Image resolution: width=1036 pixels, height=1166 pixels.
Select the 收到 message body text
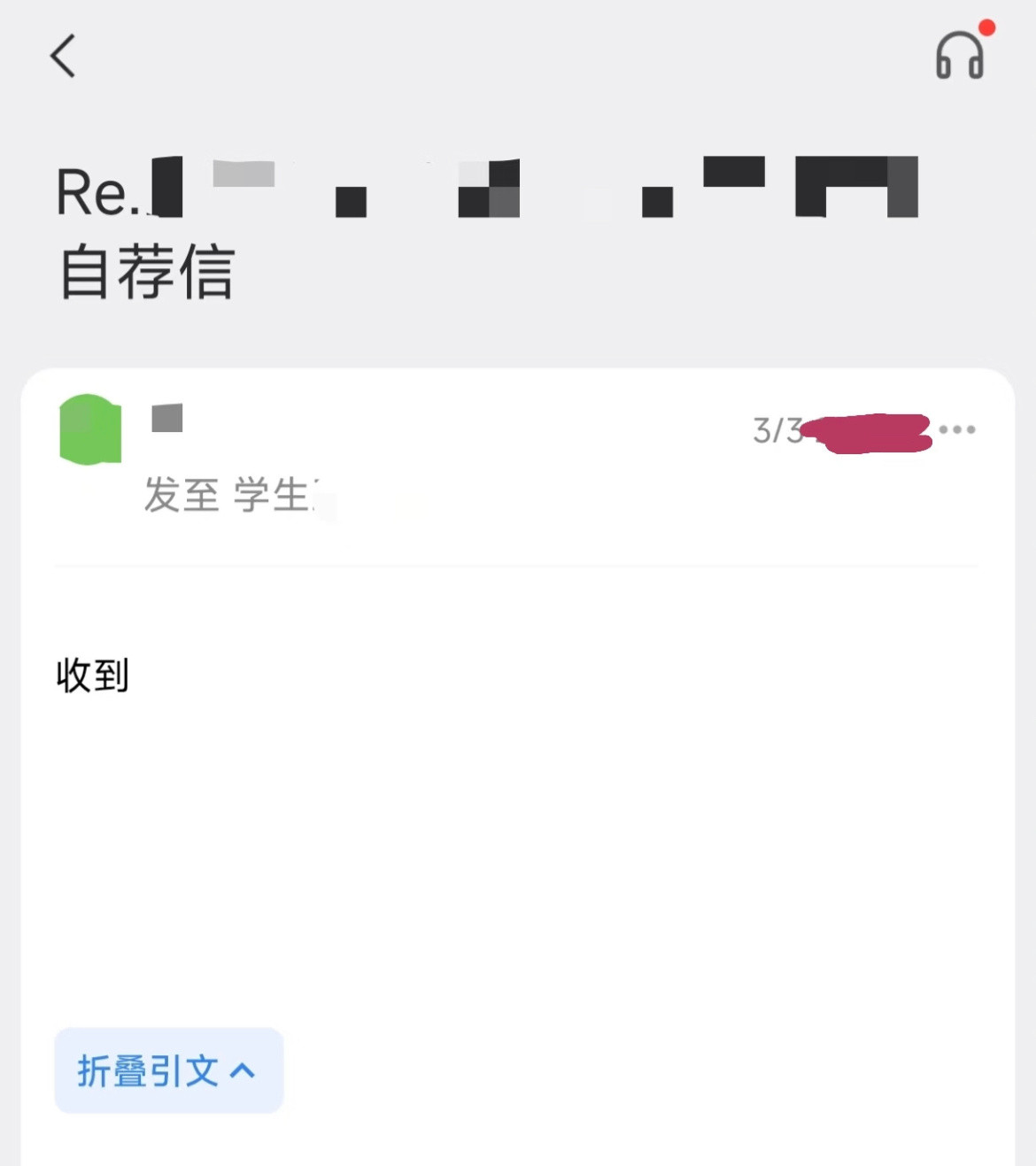[x=91, y=675]
